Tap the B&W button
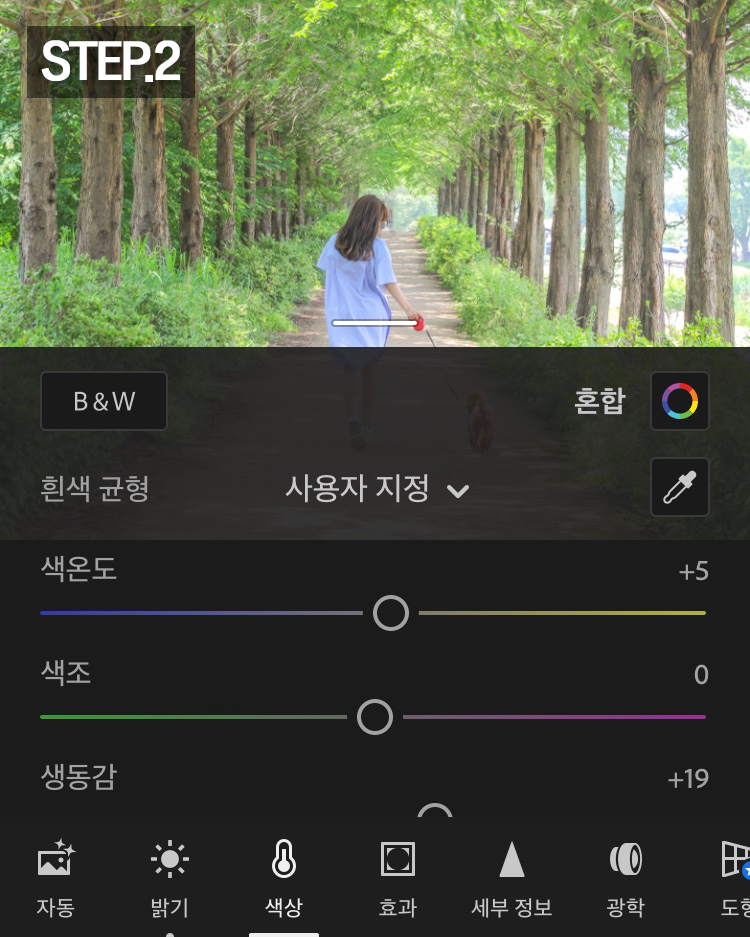The image size is (750, 937). (104, 401)
